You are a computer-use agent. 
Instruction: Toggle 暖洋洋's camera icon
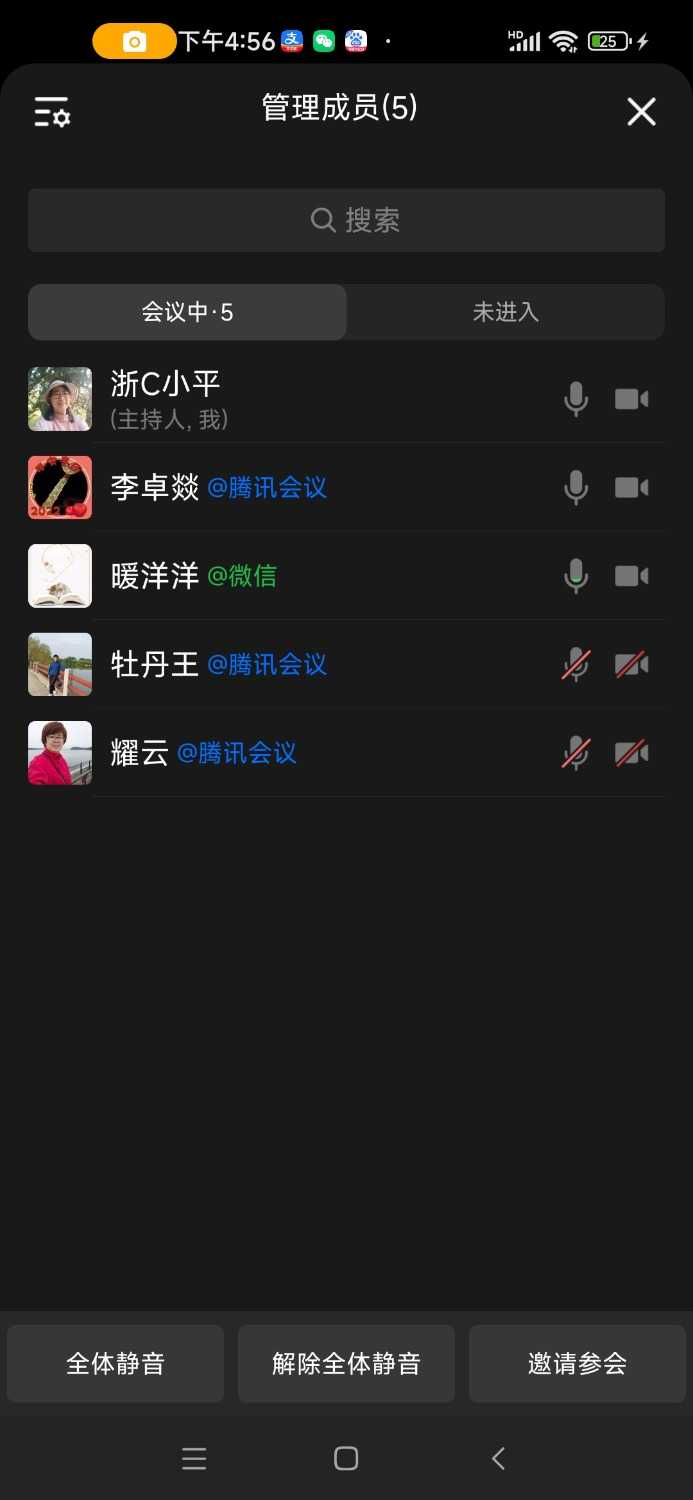[x=631, y=576]
